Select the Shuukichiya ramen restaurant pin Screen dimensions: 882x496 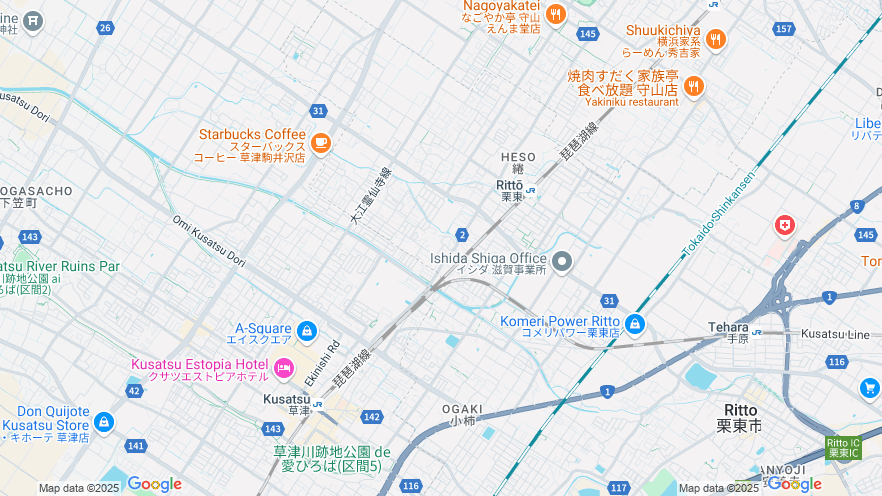(715, 39)
